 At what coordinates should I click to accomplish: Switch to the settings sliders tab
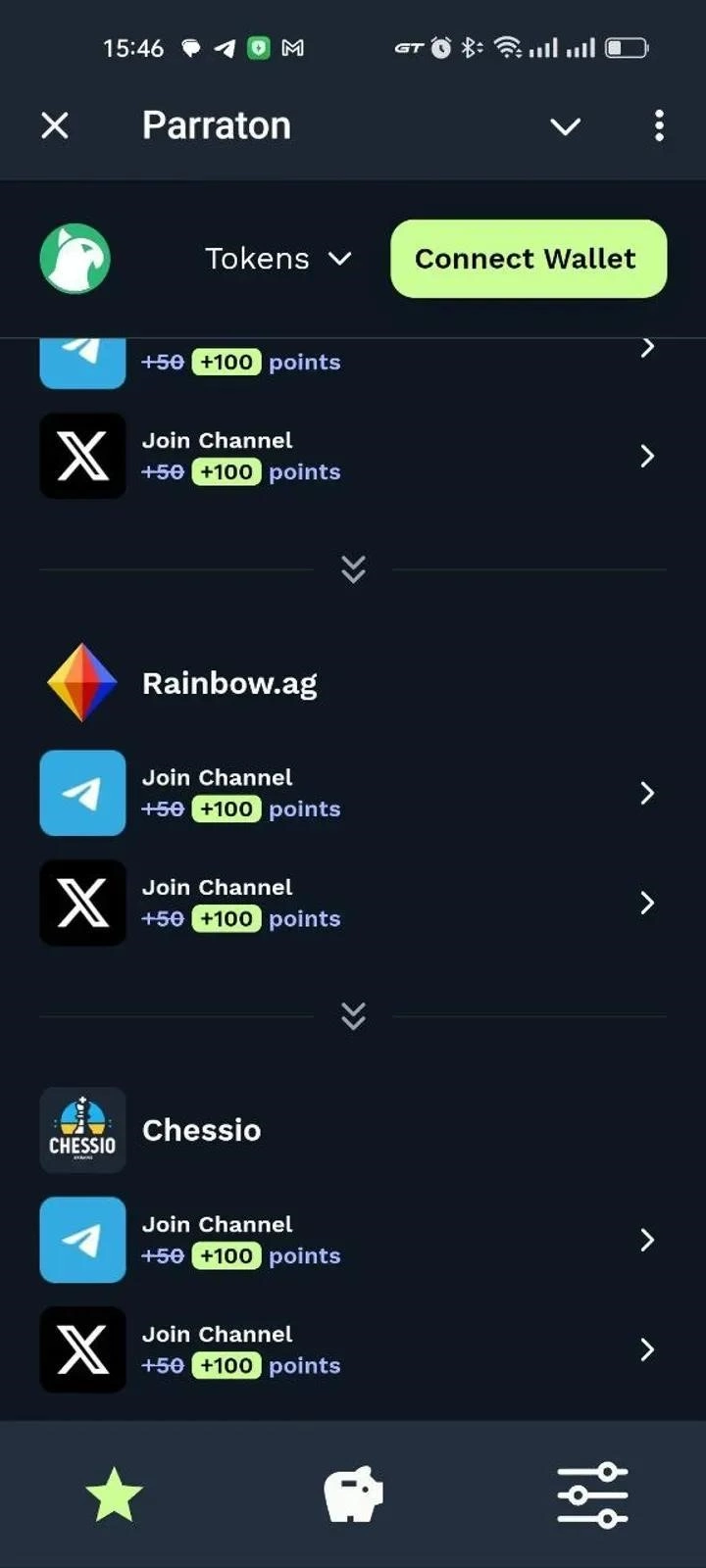point(592,1495)
